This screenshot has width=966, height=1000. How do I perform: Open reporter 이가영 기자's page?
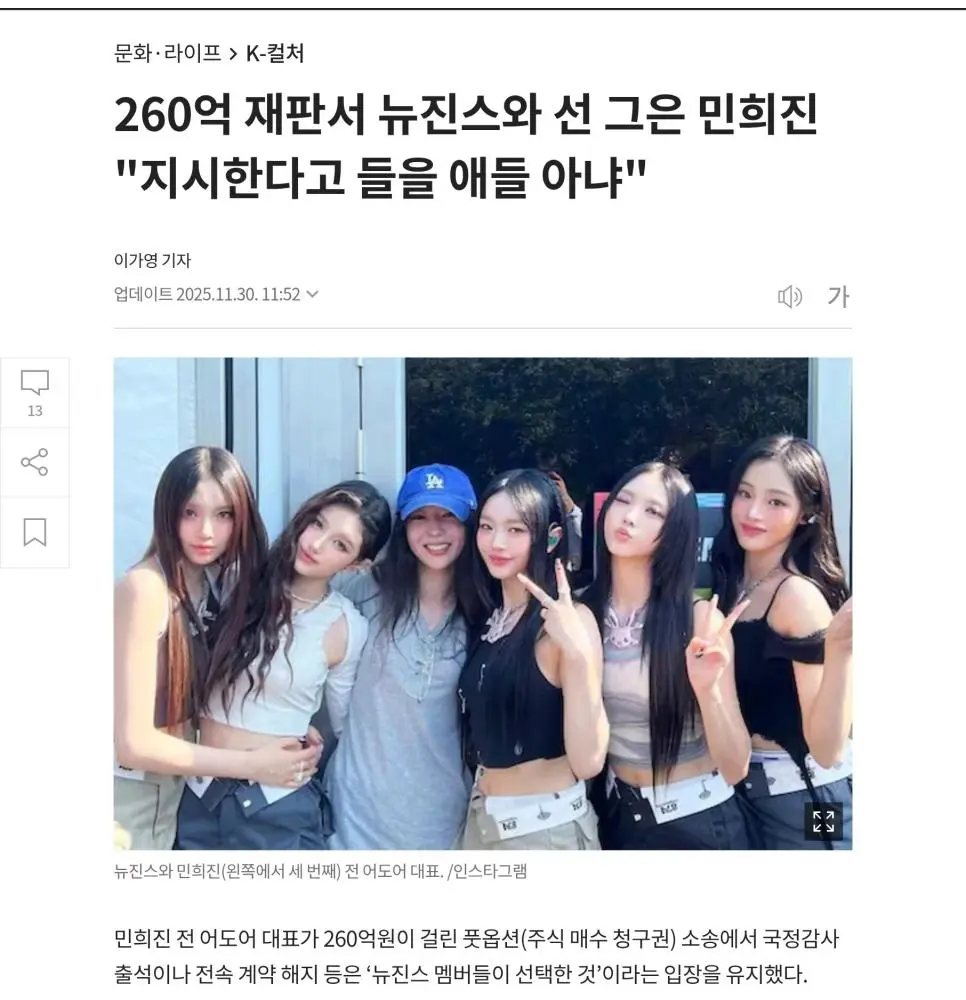point(152,260)
